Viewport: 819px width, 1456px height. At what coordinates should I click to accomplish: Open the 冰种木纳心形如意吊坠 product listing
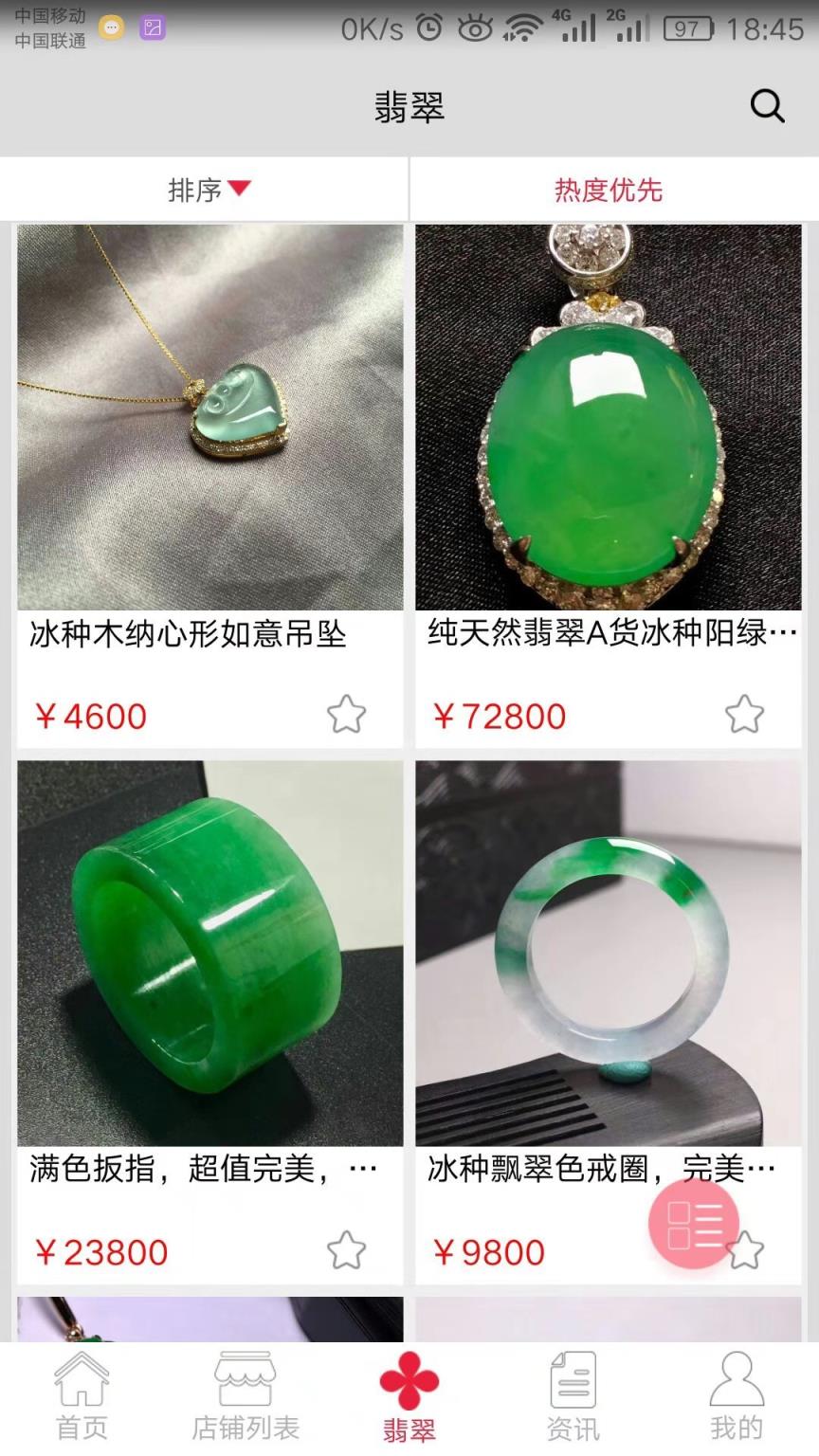pyautogui.click(x=209, y=417)
